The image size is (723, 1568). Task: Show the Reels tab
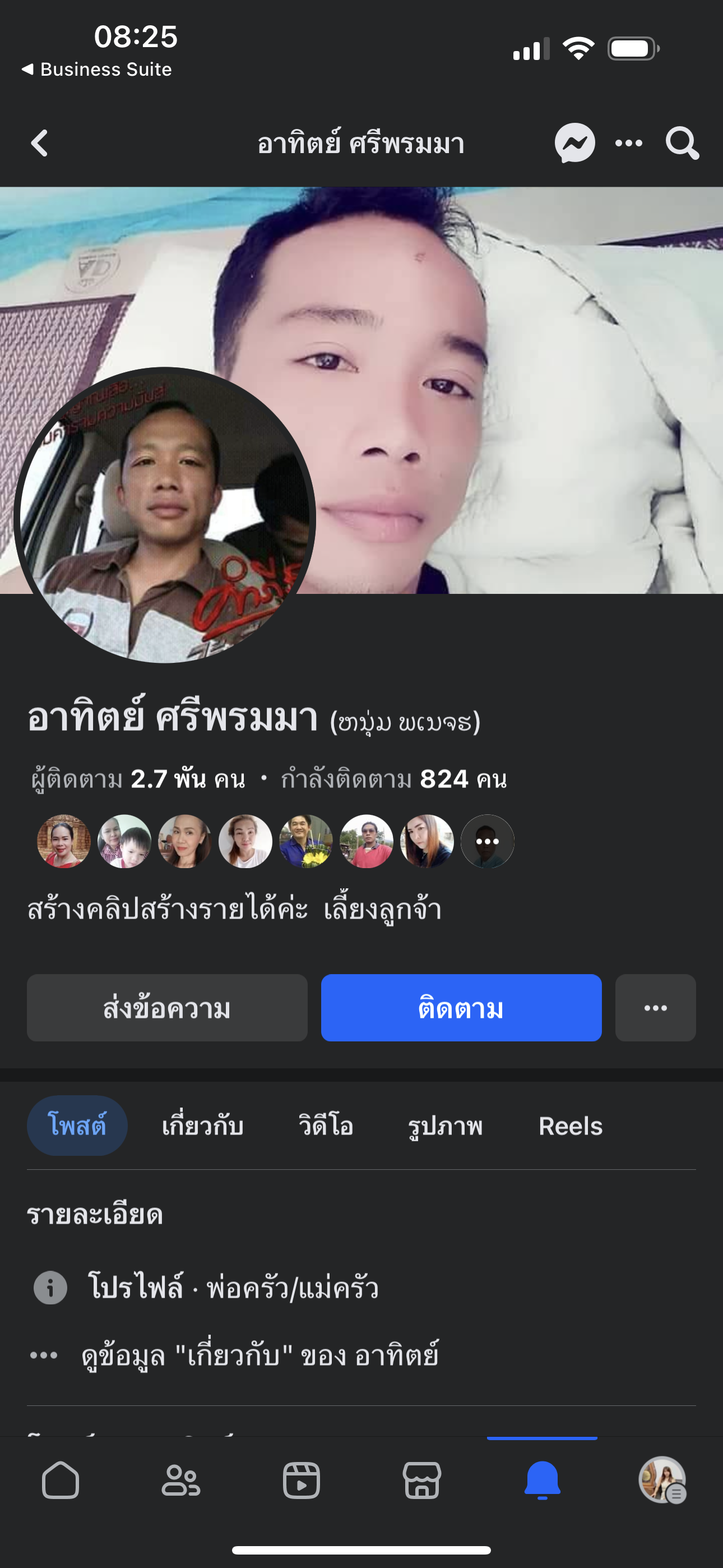570,1126
